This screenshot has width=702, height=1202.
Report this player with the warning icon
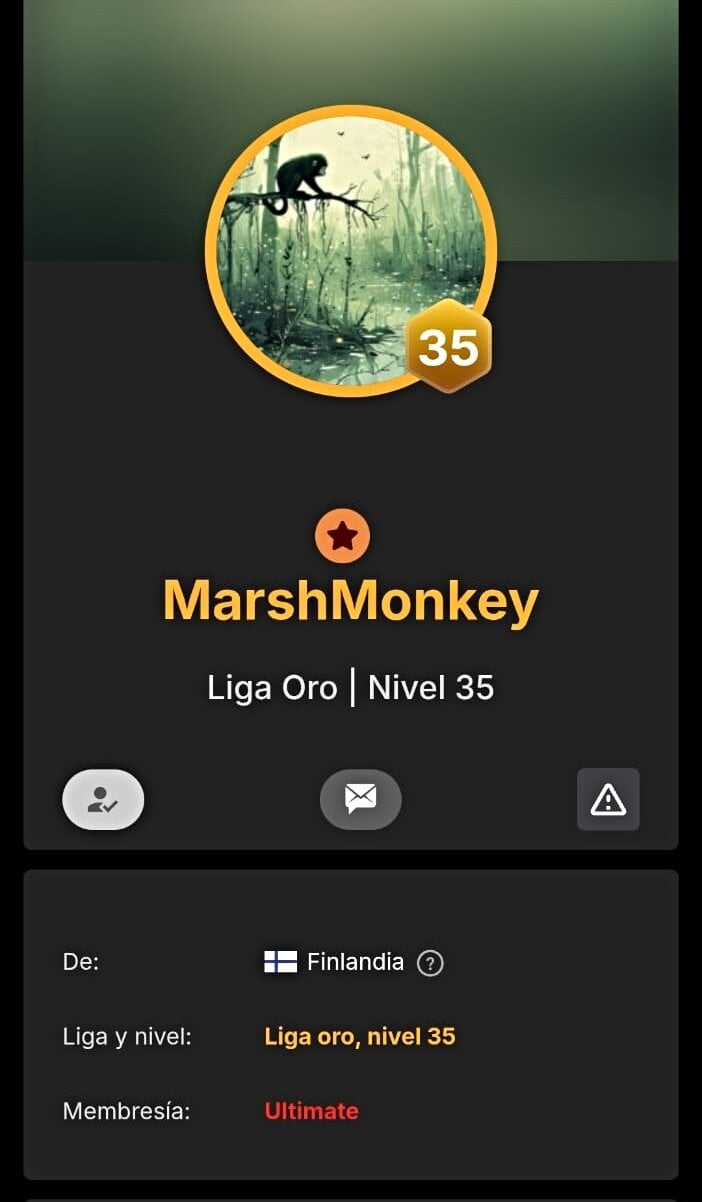coord(608,799)
